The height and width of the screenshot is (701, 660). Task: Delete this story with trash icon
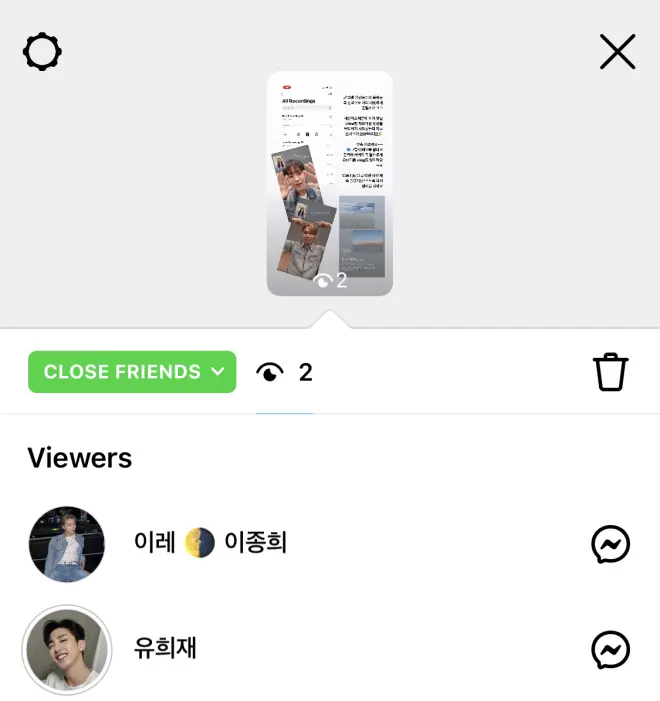click(610, 372)
